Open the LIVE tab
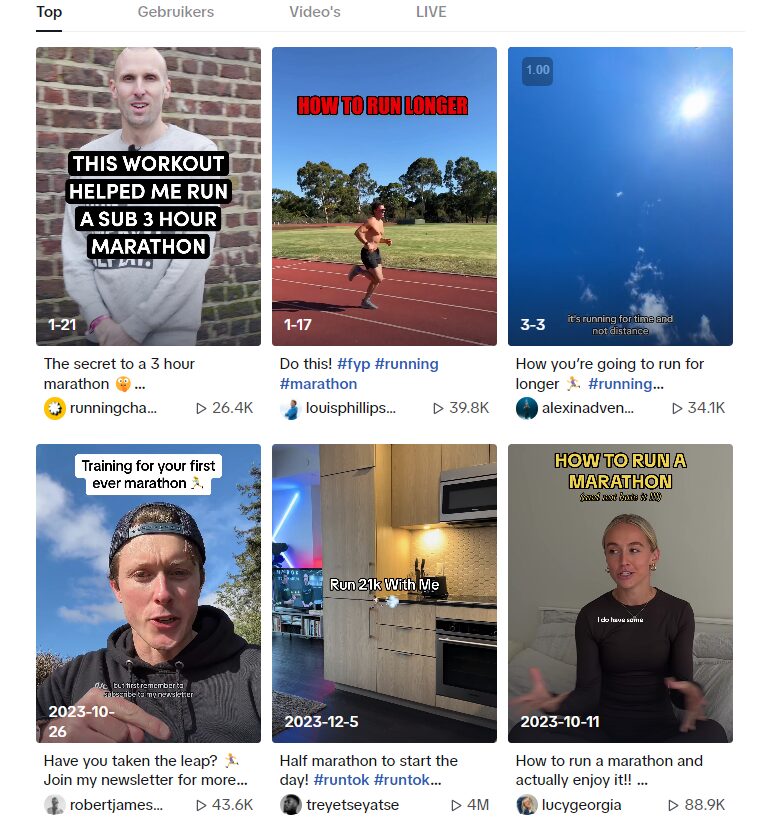The image size is (768, 817). 431,12
